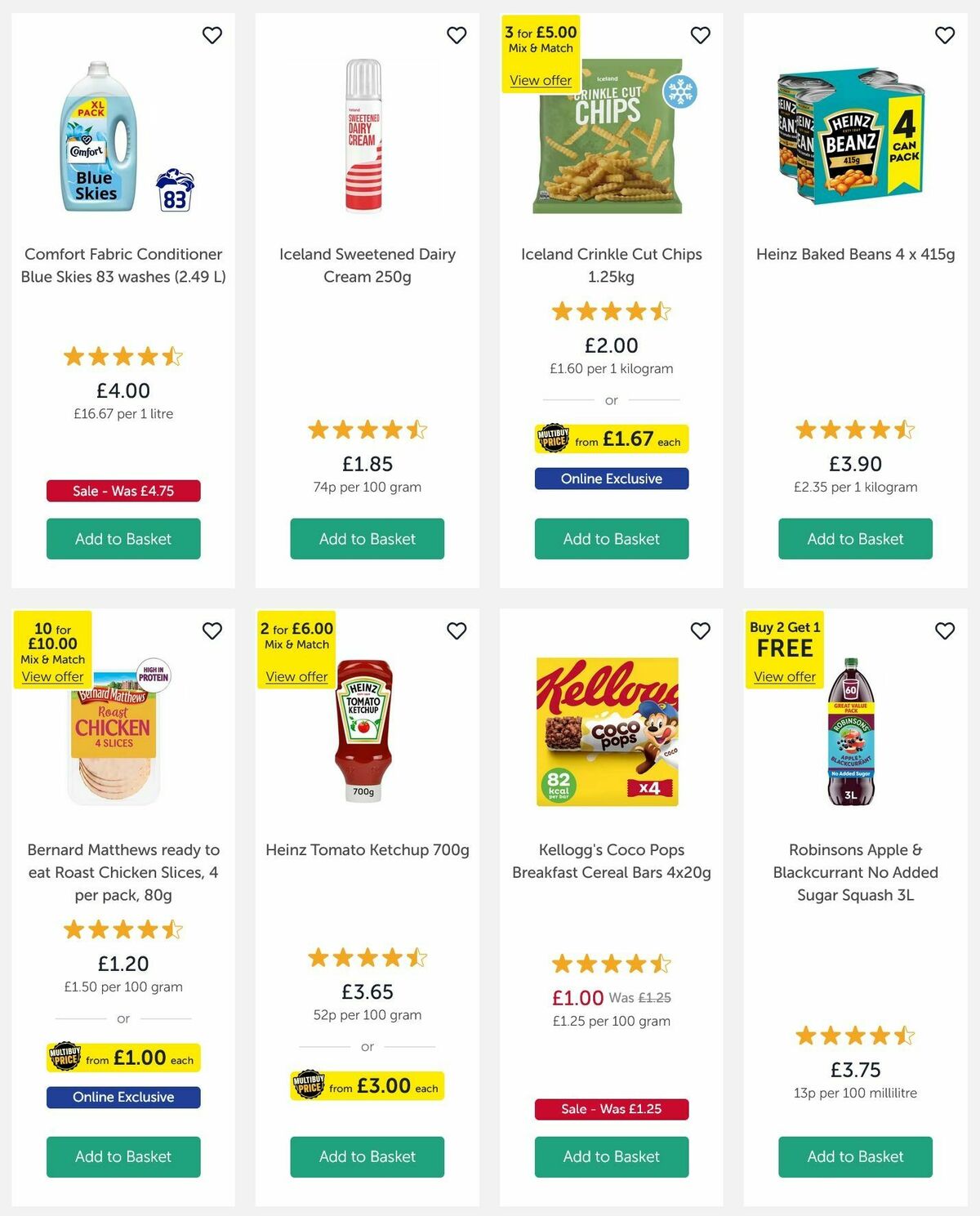
Task: Select the Online Exclusive badge under Bernard Matthews chicken
Action: tap(122, 1097)
